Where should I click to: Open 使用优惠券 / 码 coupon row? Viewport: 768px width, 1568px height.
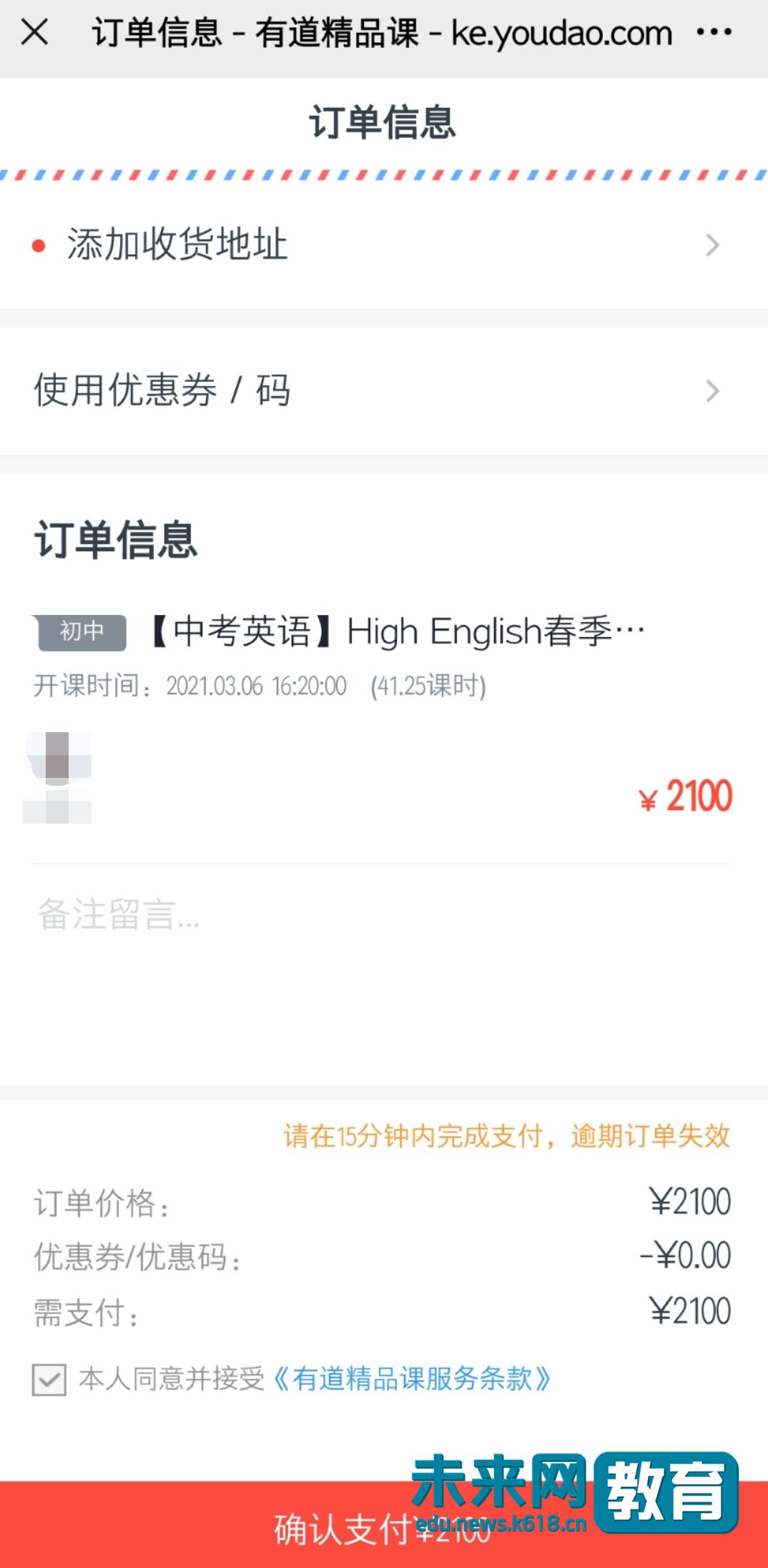(383, 391)
